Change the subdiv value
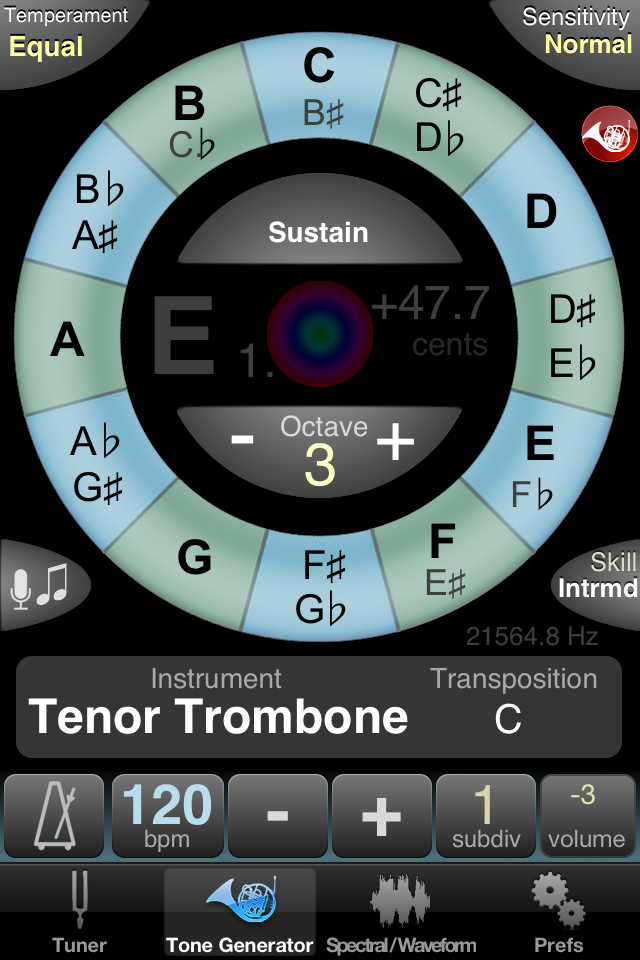Image resolution: width=640 pixels, height=960 pixels. coord(485,816)
